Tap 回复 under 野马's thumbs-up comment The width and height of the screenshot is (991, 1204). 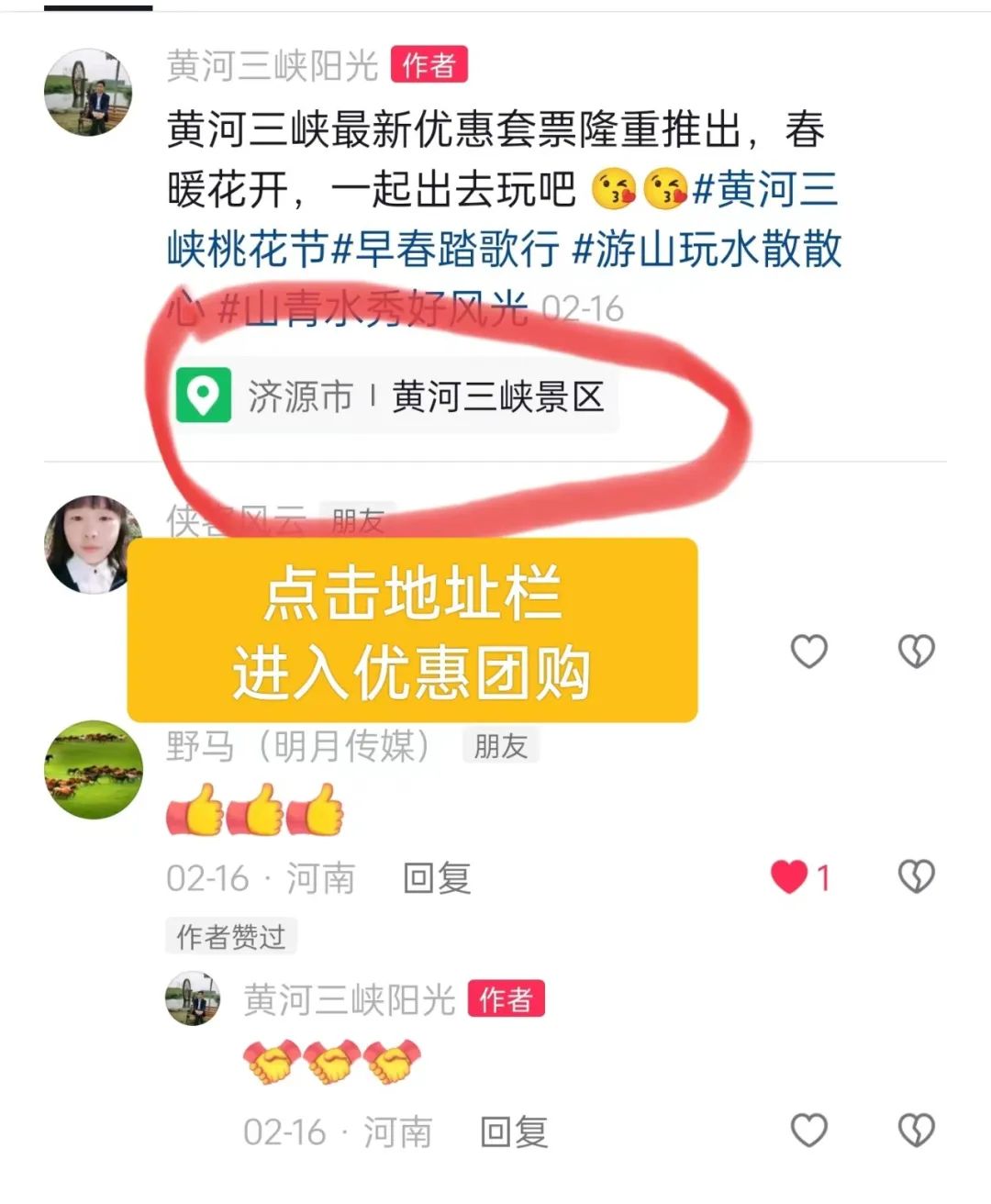pos(437,878)
